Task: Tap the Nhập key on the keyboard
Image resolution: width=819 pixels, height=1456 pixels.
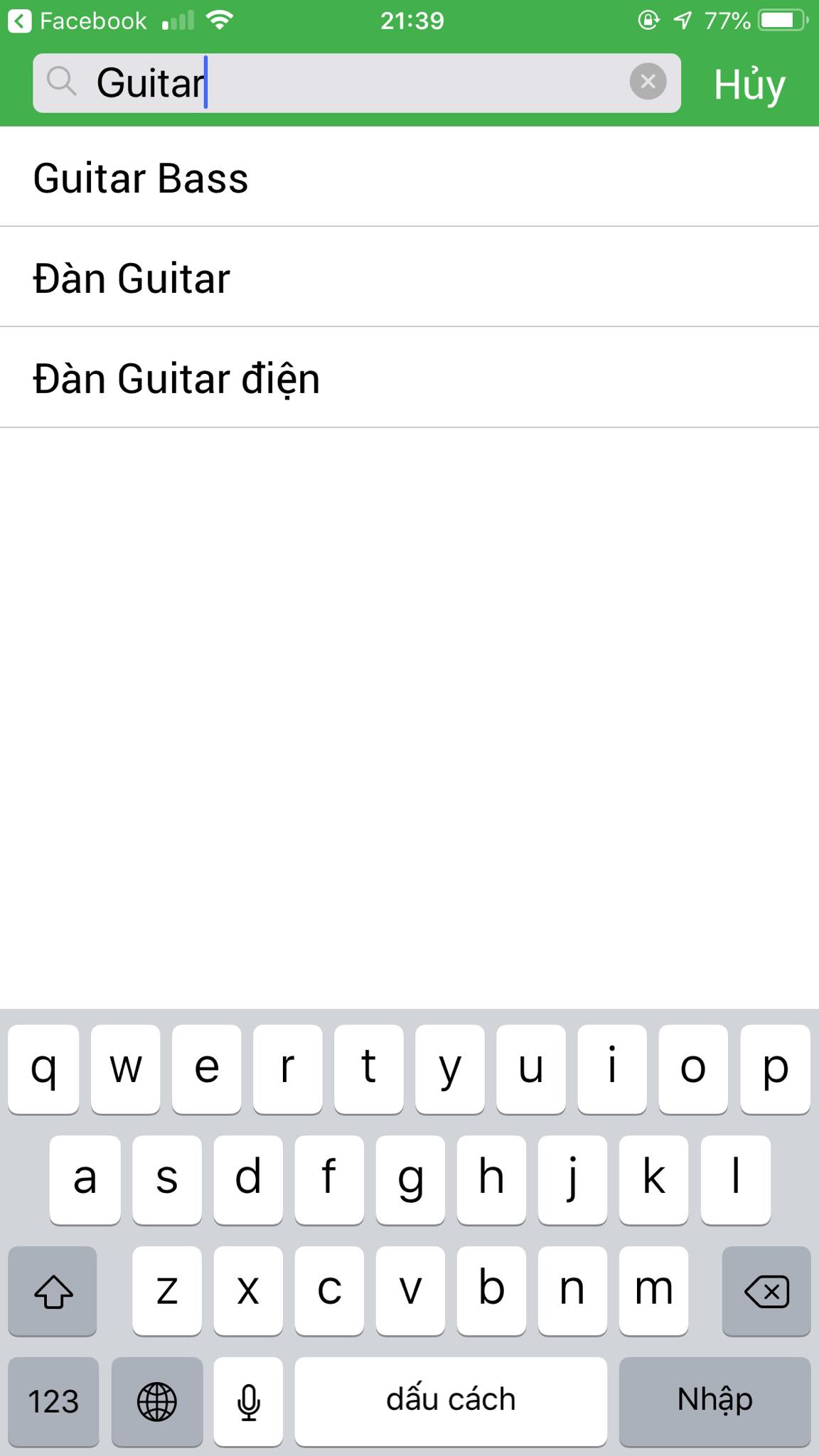Action: pos(714,1401)
